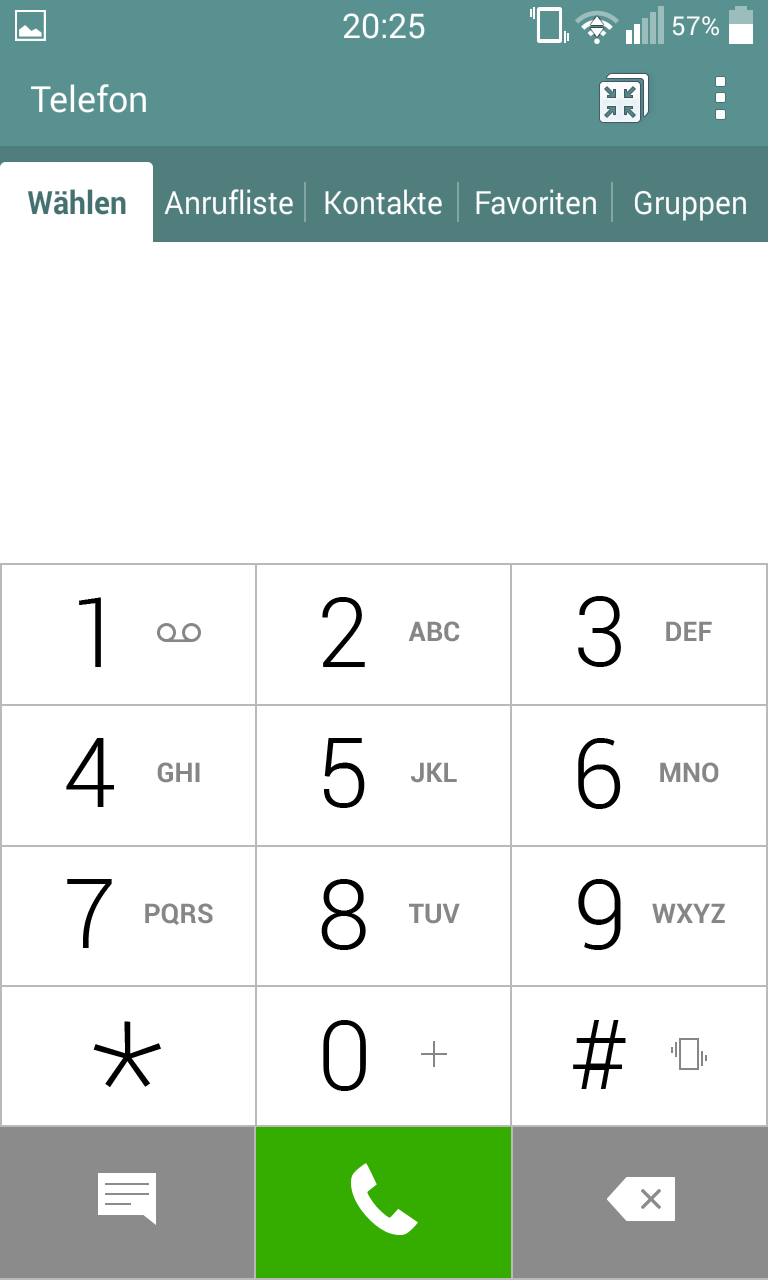
Task: Open the overflow menu
Action: click(x=720, y=99)
